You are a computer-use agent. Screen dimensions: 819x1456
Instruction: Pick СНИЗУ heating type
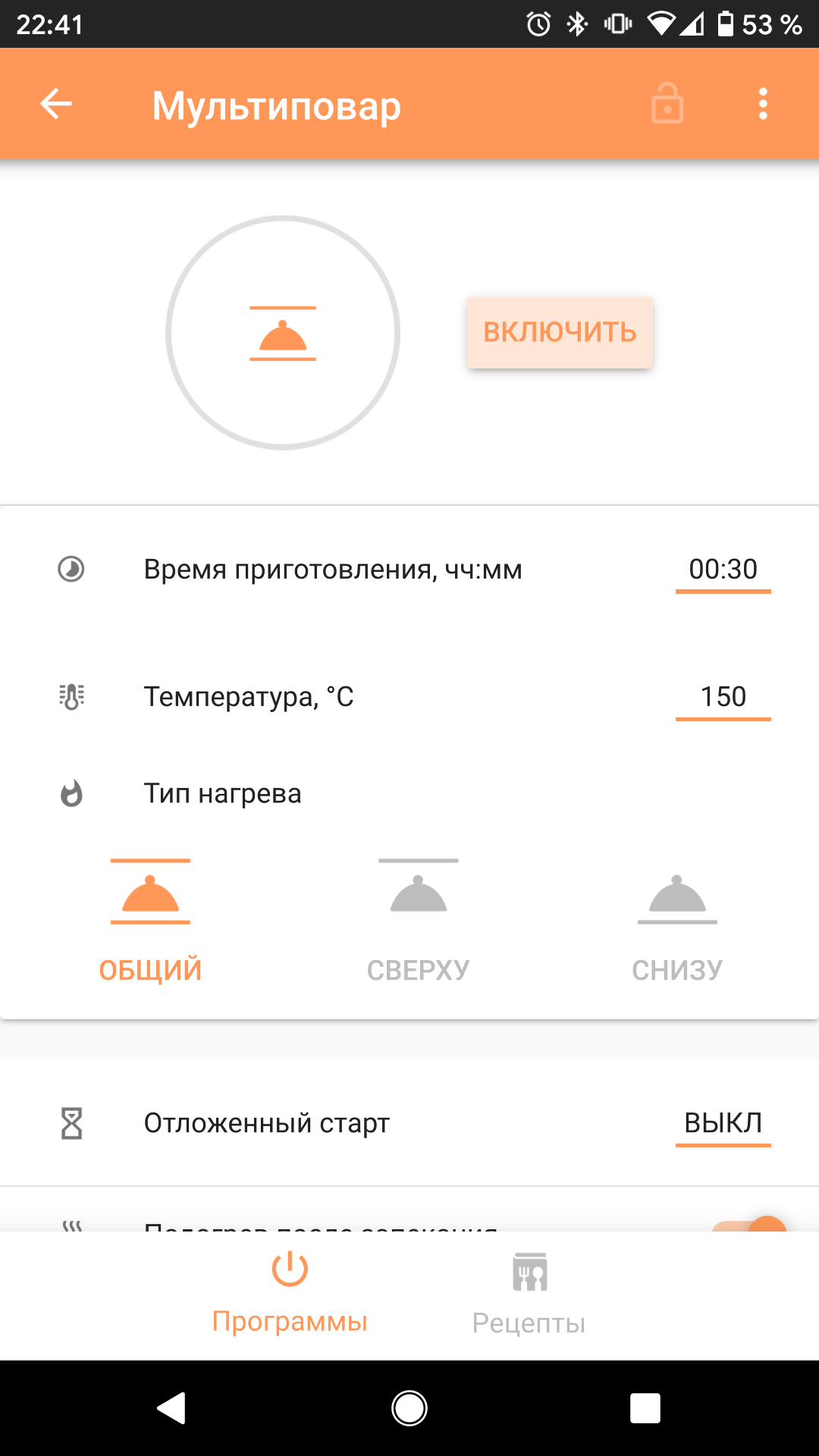677,918
